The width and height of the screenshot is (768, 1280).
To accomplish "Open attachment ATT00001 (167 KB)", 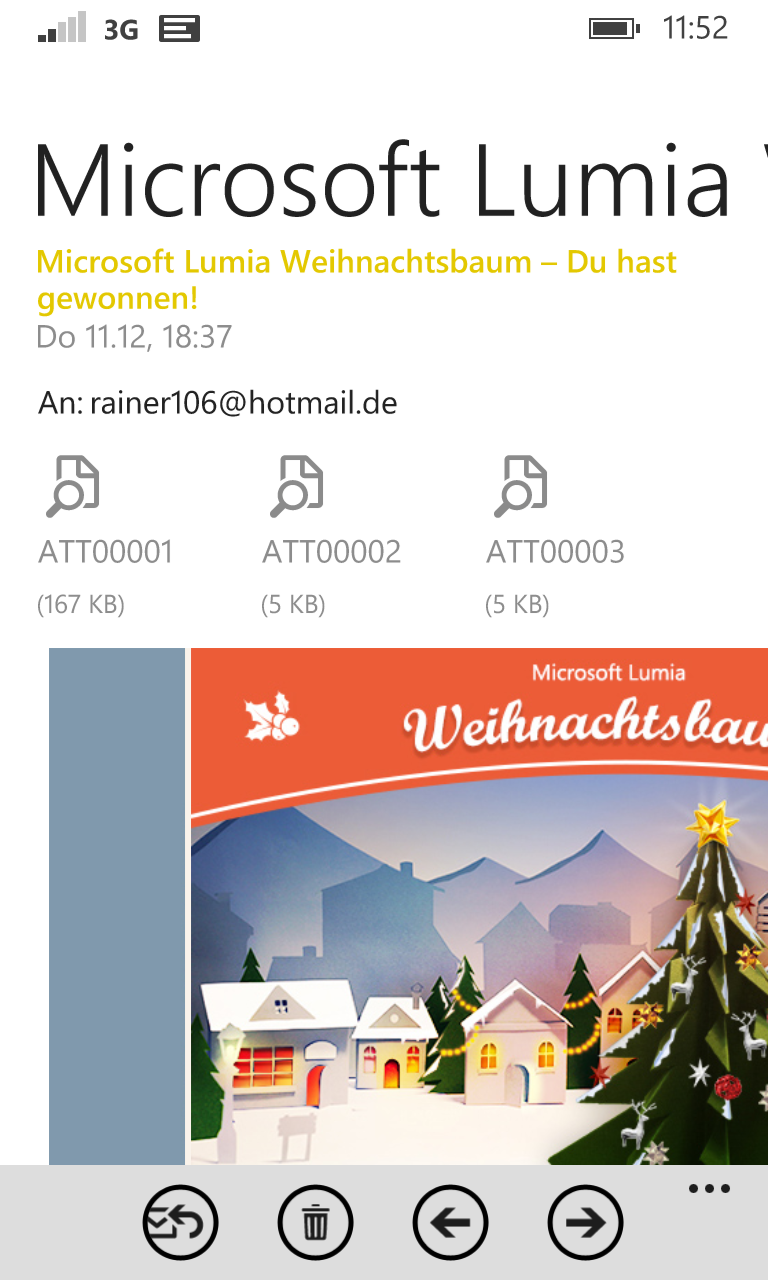I will pos(105,536).
